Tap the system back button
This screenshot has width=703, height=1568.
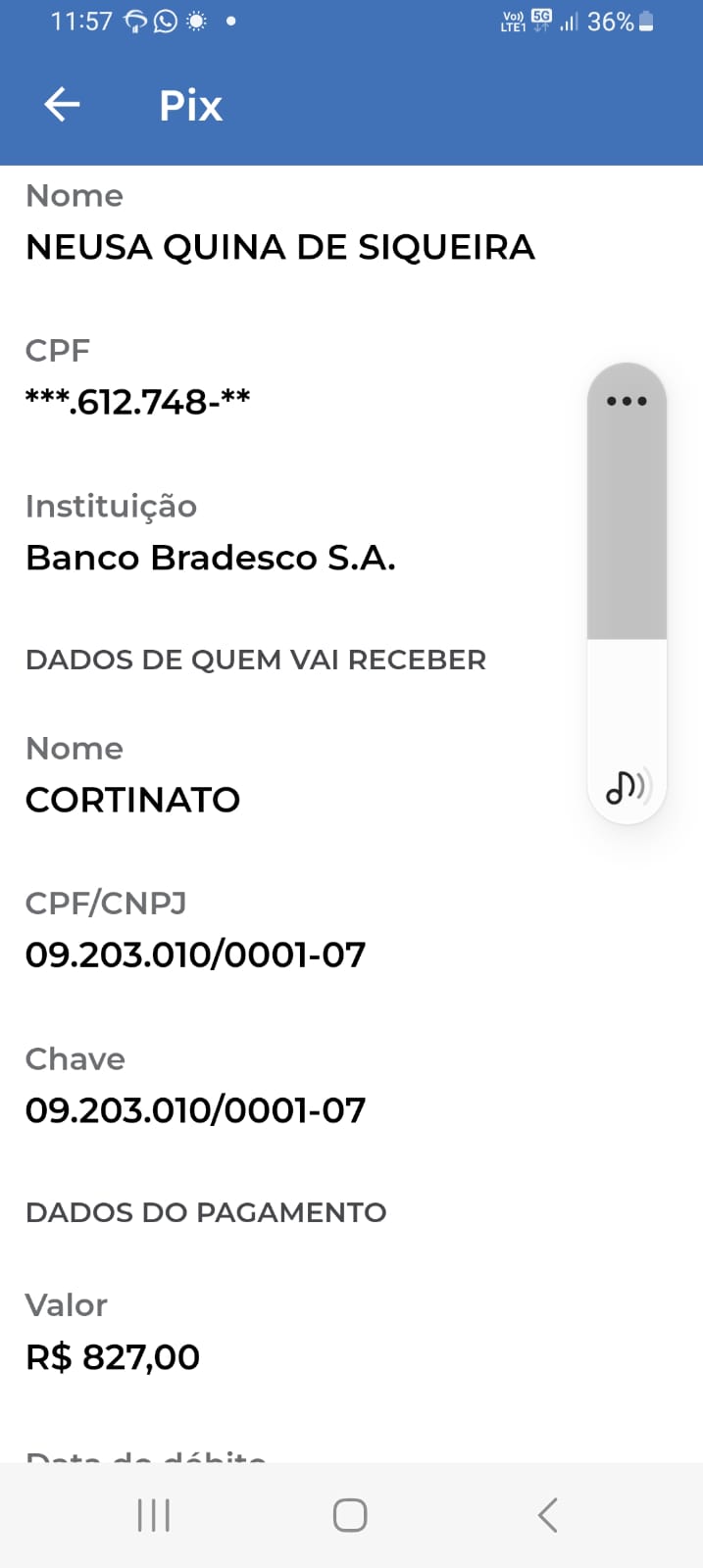[x=548, y=1515]
